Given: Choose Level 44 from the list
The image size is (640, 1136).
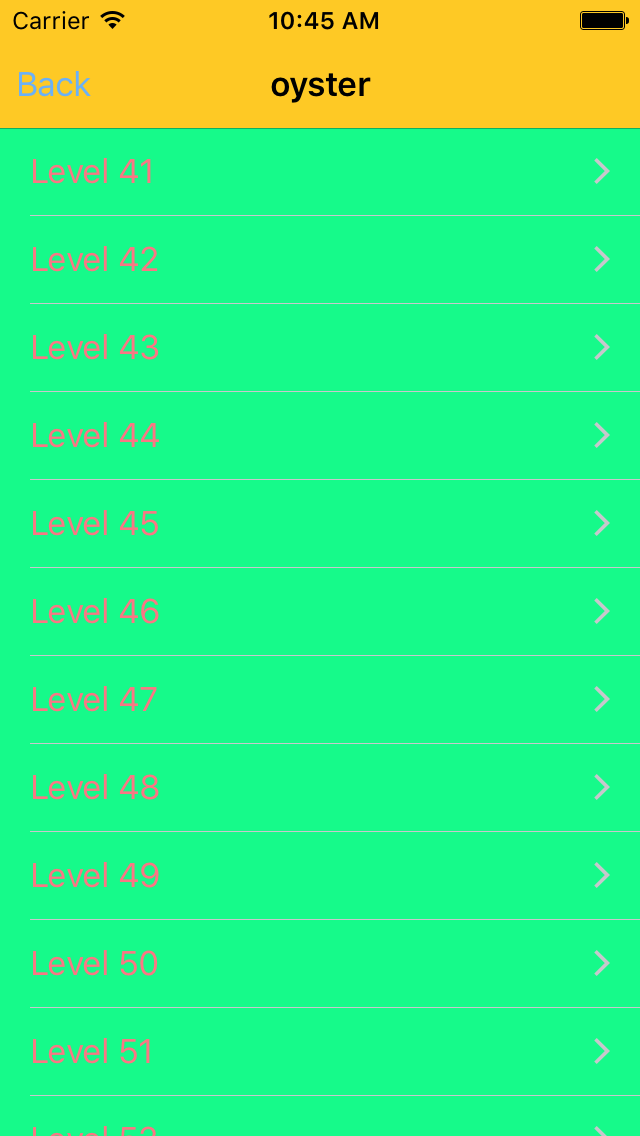Looking at the screenshot, I should (320, 435).
